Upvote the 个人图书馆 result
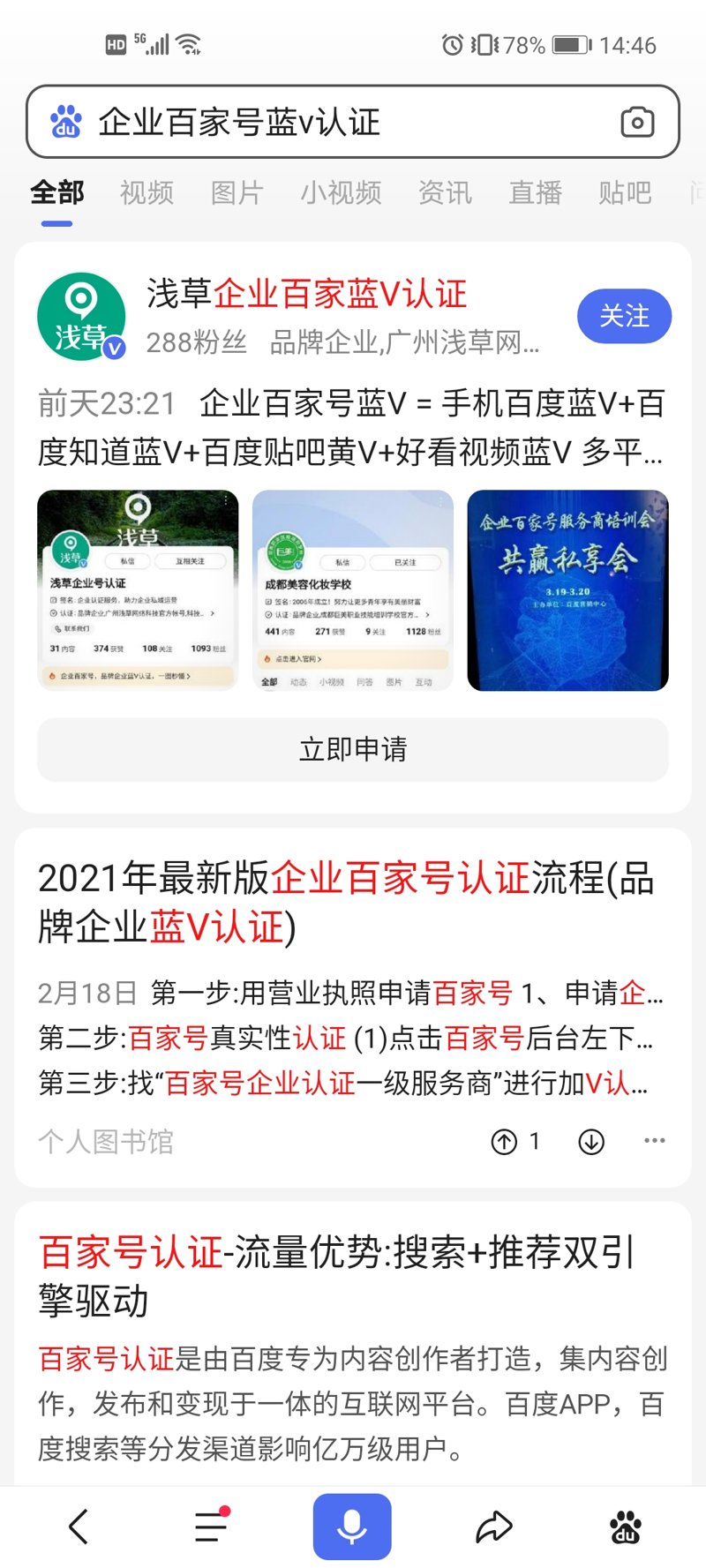This screenshot has width=706, height=1568. 504,1142
